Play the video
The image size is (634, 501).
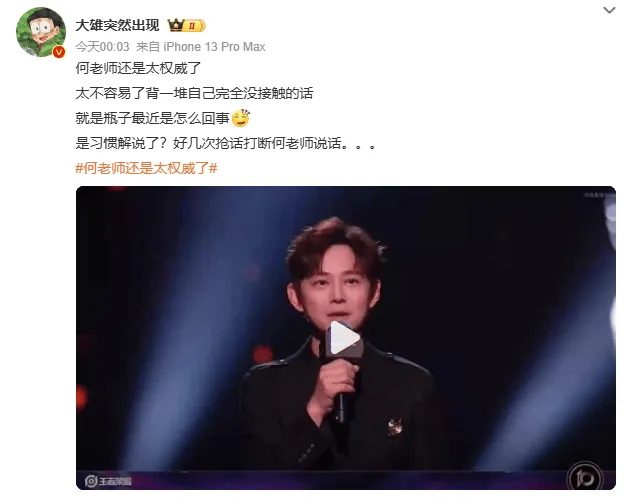click(x=345, y=339)
